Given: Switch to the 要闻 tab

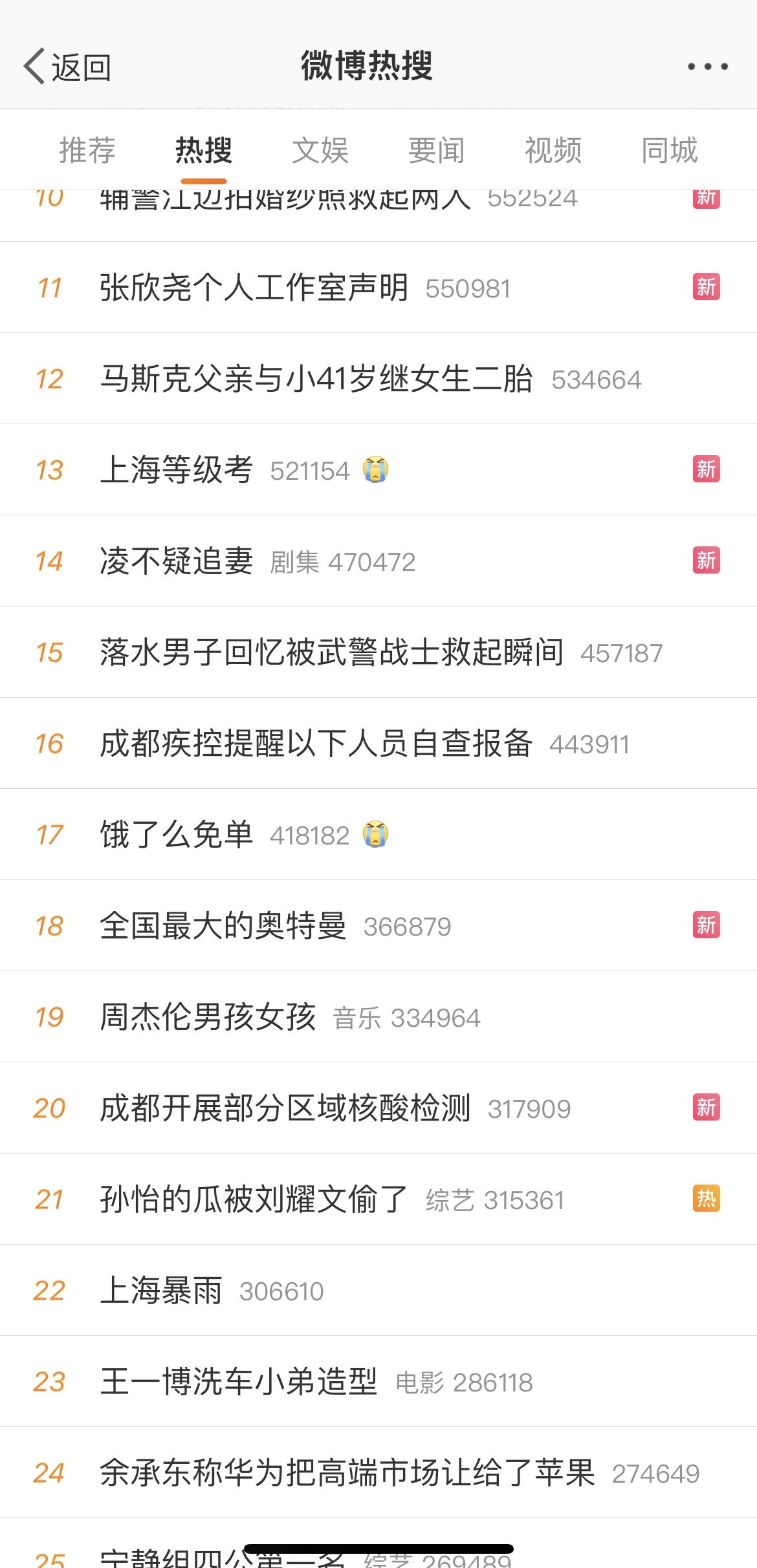Looking at the screenshot, I should tap(437, 151).
